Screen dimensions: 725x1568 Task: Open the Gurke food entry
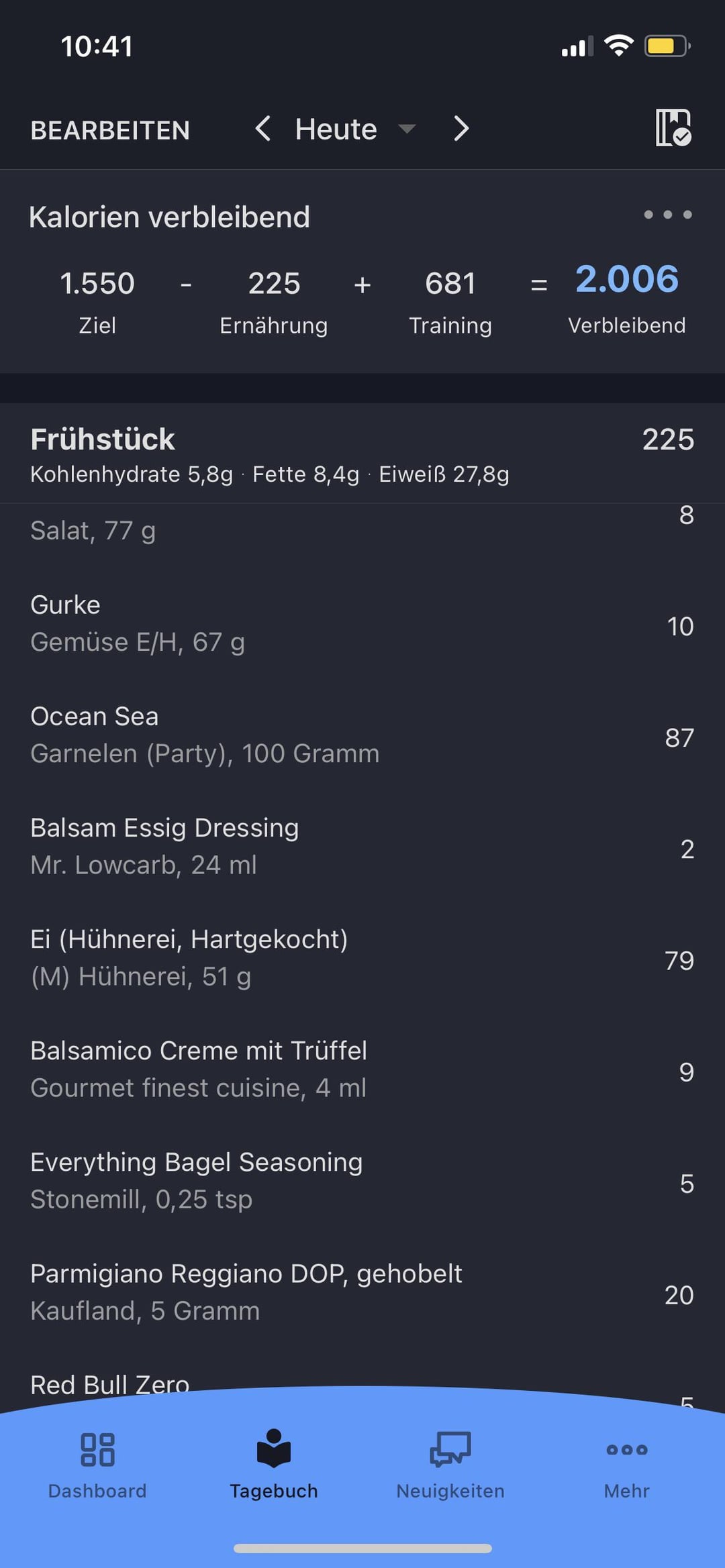tap(362, 624)
